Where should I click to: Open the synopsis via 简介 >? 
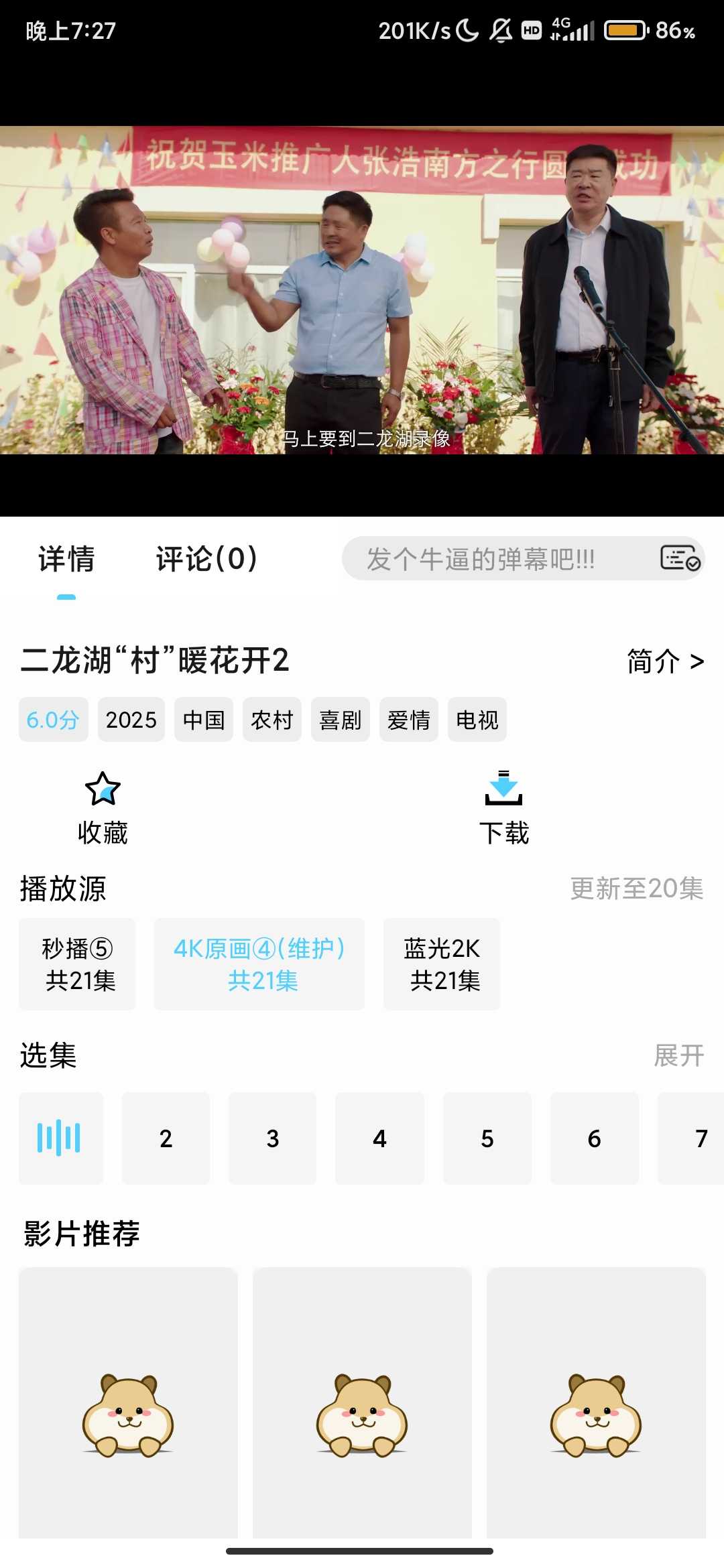click(x=664, y=661)
